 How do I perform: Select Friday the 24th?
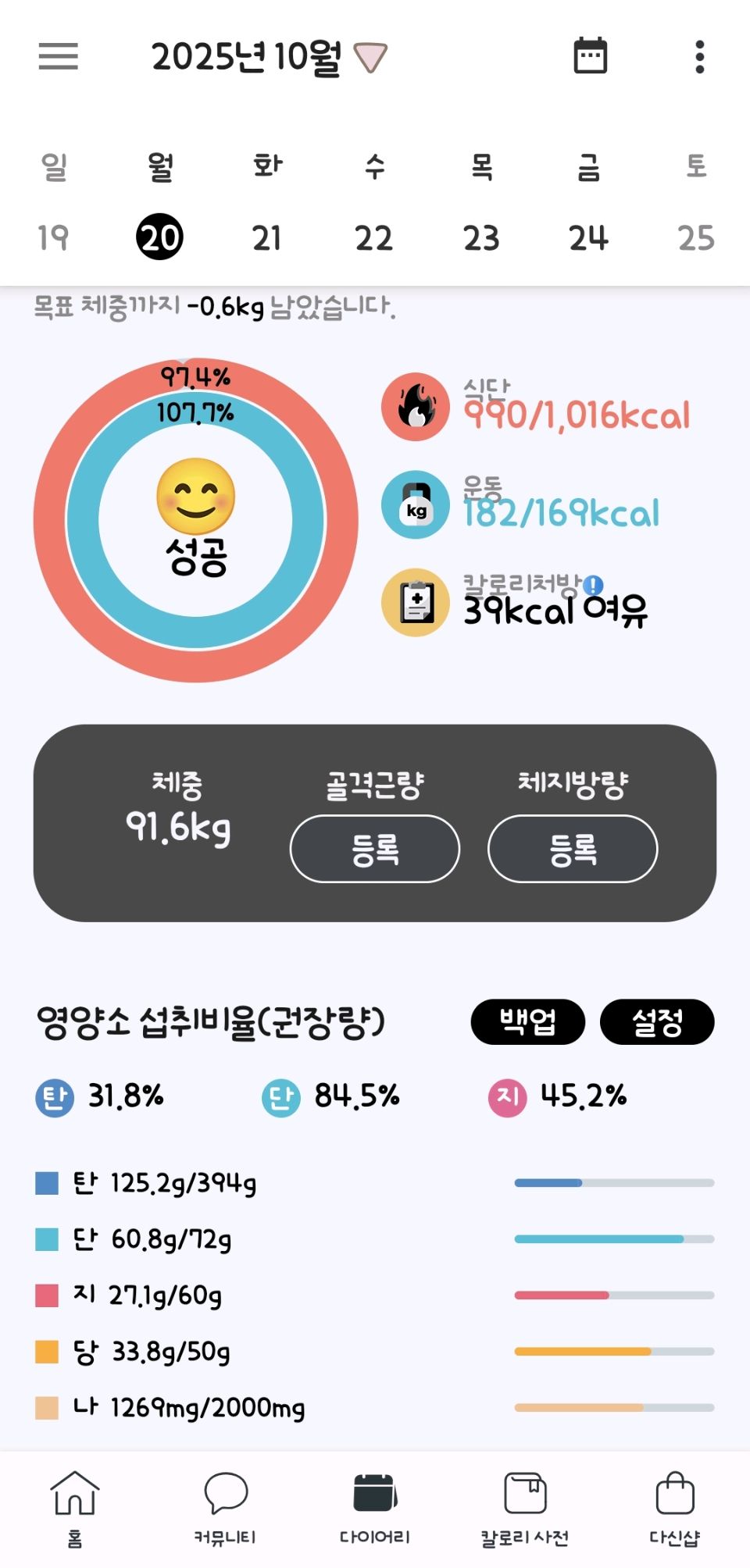click(x=588, y=237)
